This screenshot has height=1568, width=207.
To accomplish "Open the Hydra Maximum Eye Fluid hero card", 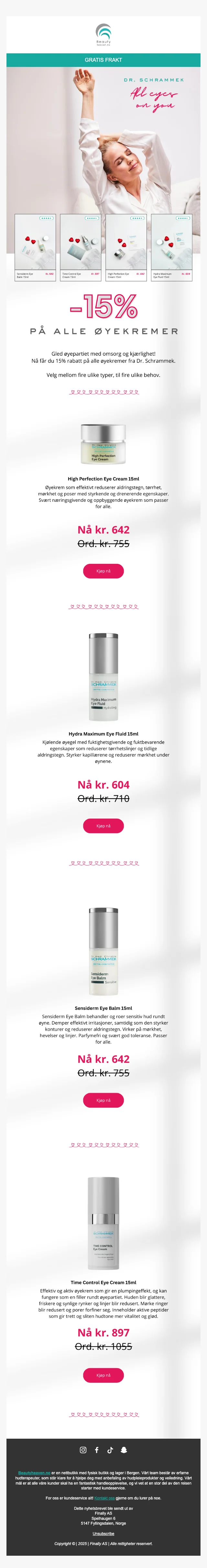I will click(172, 247).
